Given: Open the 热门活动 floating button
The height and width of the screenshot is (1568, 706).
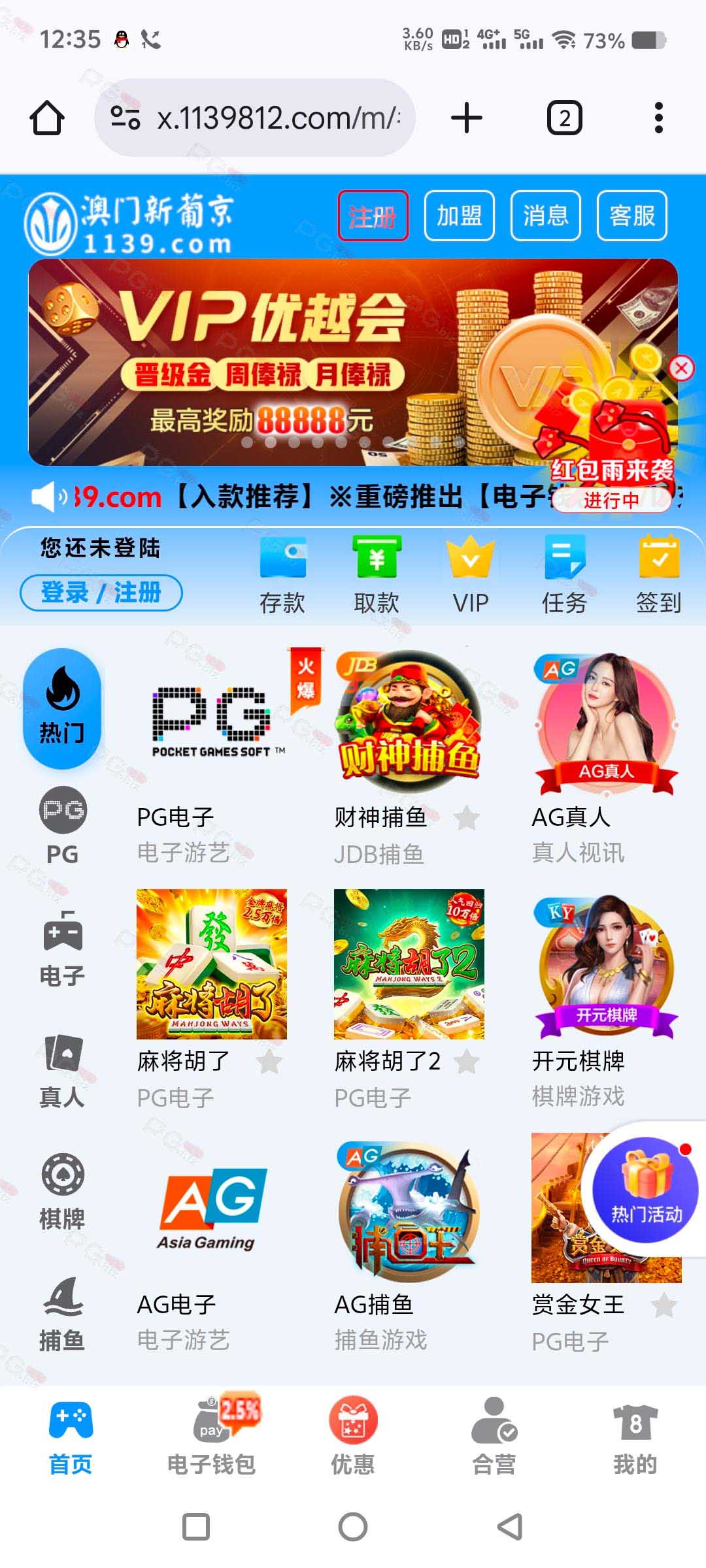Looking at the screenshot, I should [646, 1190].
